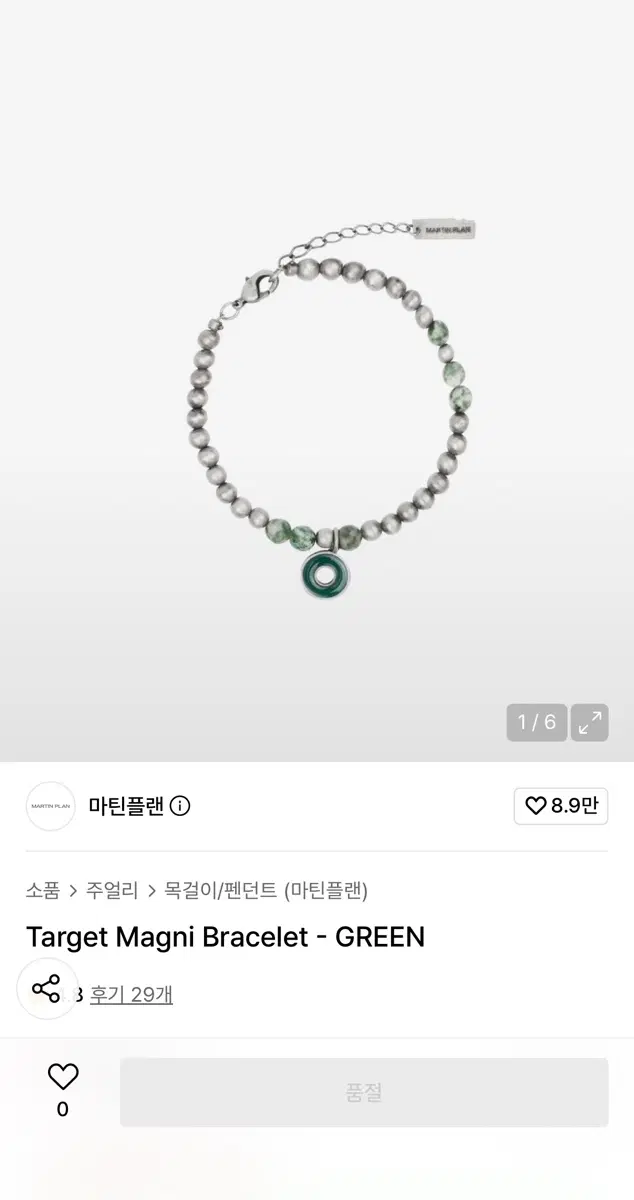Tap the sold out 품절 button

(x=364, y=1092)
